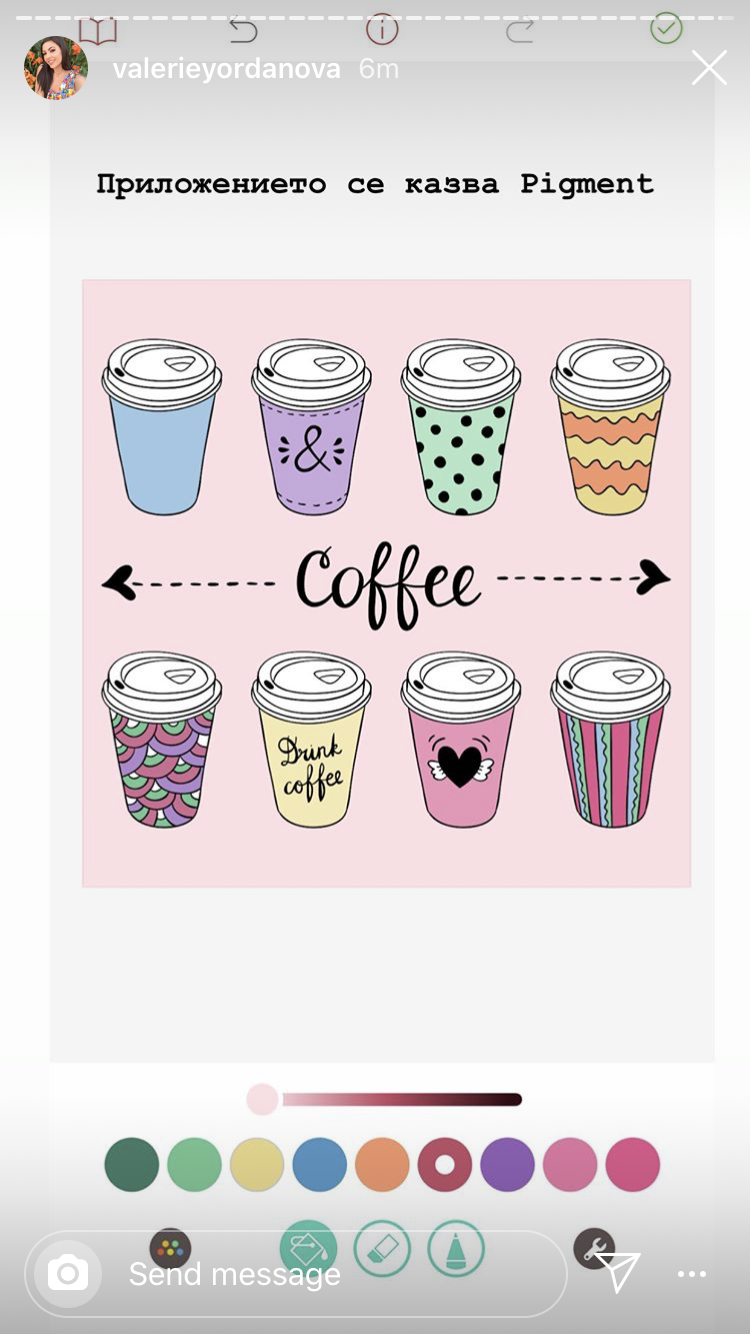
Task: Share this story via paper plane
Action: tap(619, 1272)
